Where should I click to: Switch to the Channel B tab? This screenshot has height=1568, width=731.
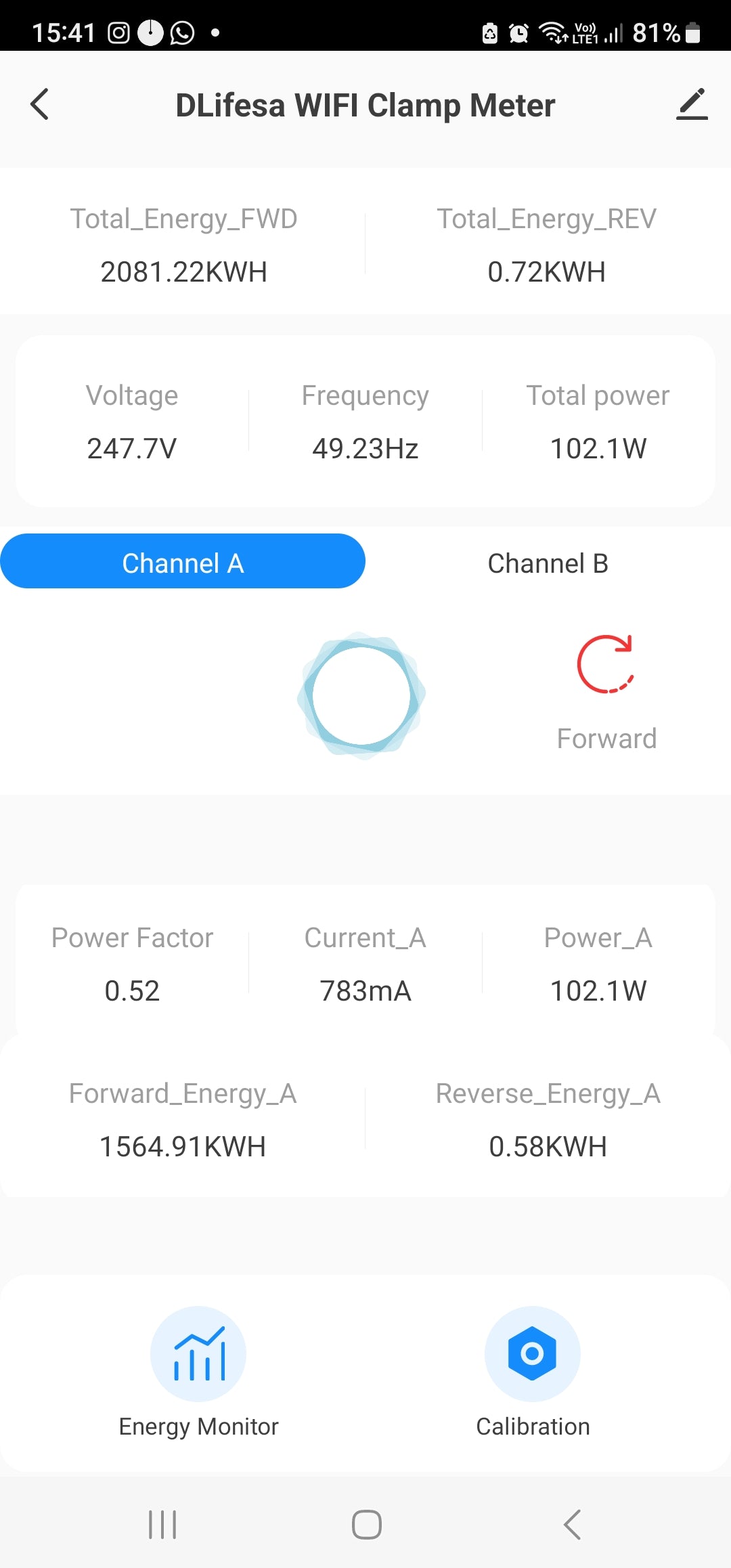[x=548, y=563]
